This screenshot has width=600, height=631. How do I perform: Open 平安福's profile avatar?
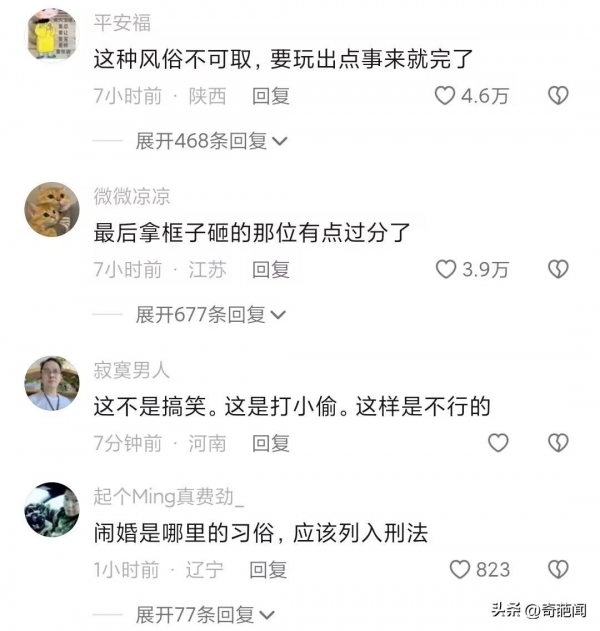pyautogui.click(x=51, y=36)
